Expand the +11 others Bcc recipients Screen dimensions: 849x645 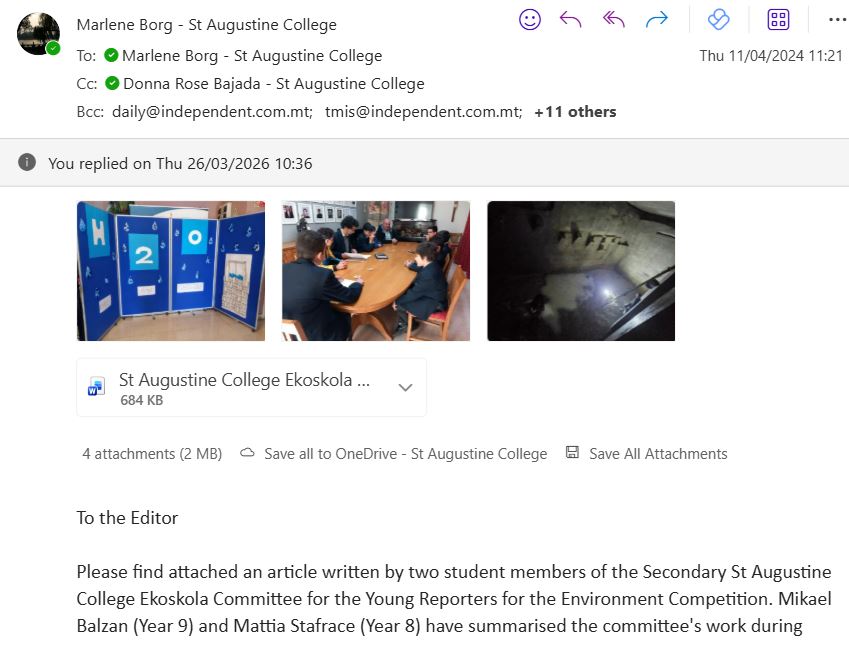coord(575,112)
